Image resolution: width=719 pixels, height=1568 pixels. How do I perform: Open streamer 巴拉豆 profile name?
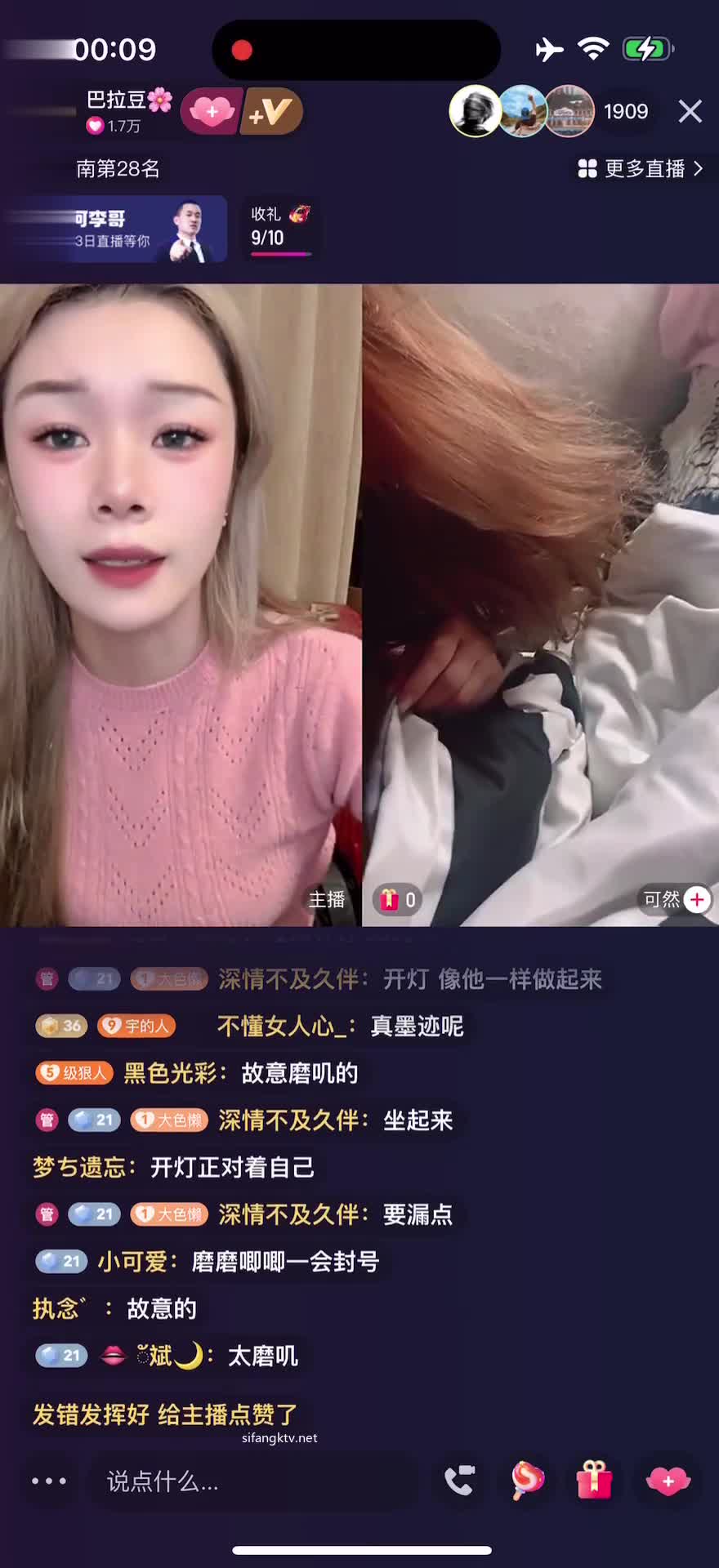tap(118, 100)
